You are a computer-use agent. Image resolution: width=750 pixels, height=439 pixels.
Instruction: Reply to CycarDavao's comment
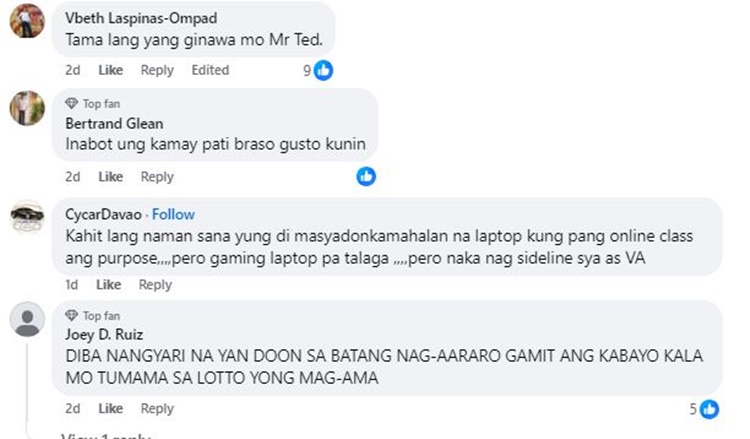pyautogui.click(x=155, y=285)
